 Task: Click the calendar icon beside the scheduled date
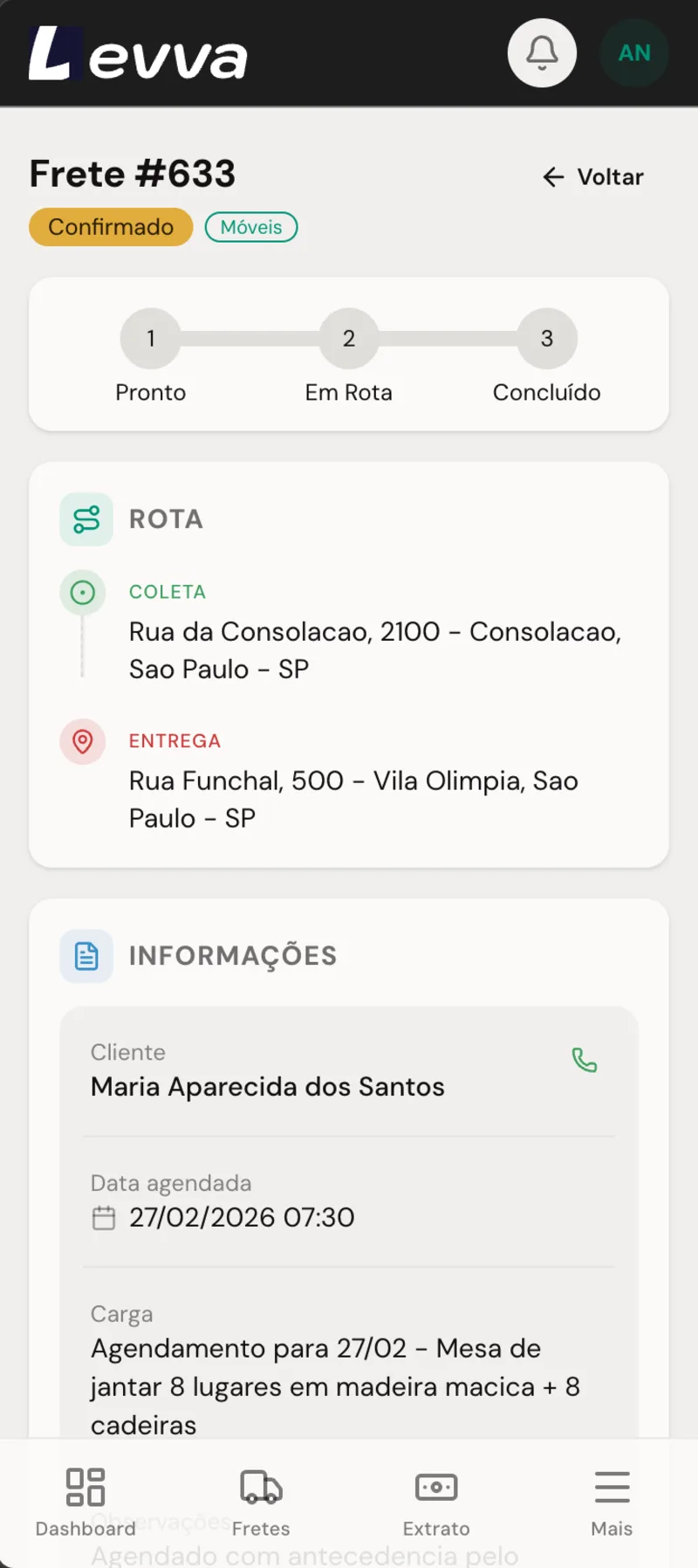click(x=104, y=1217)
